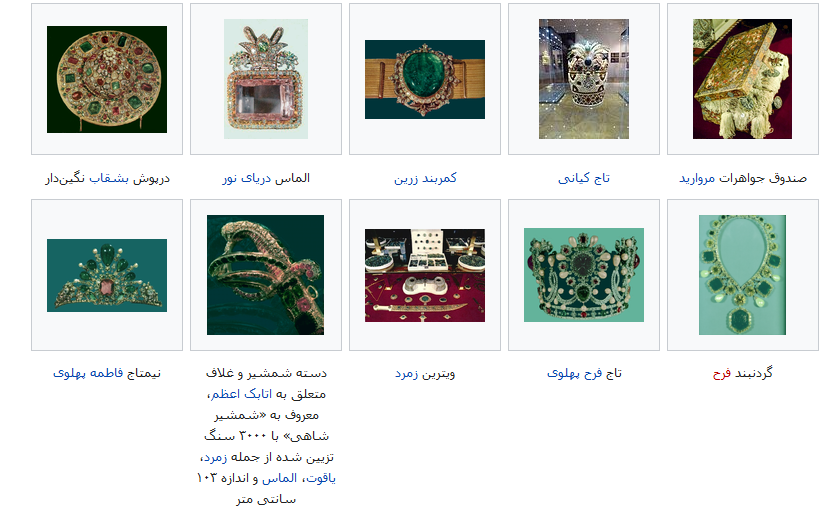Open Farah's necklace photo
The width and height of the screenshot is (824, 520).
[x=742, y=275]
